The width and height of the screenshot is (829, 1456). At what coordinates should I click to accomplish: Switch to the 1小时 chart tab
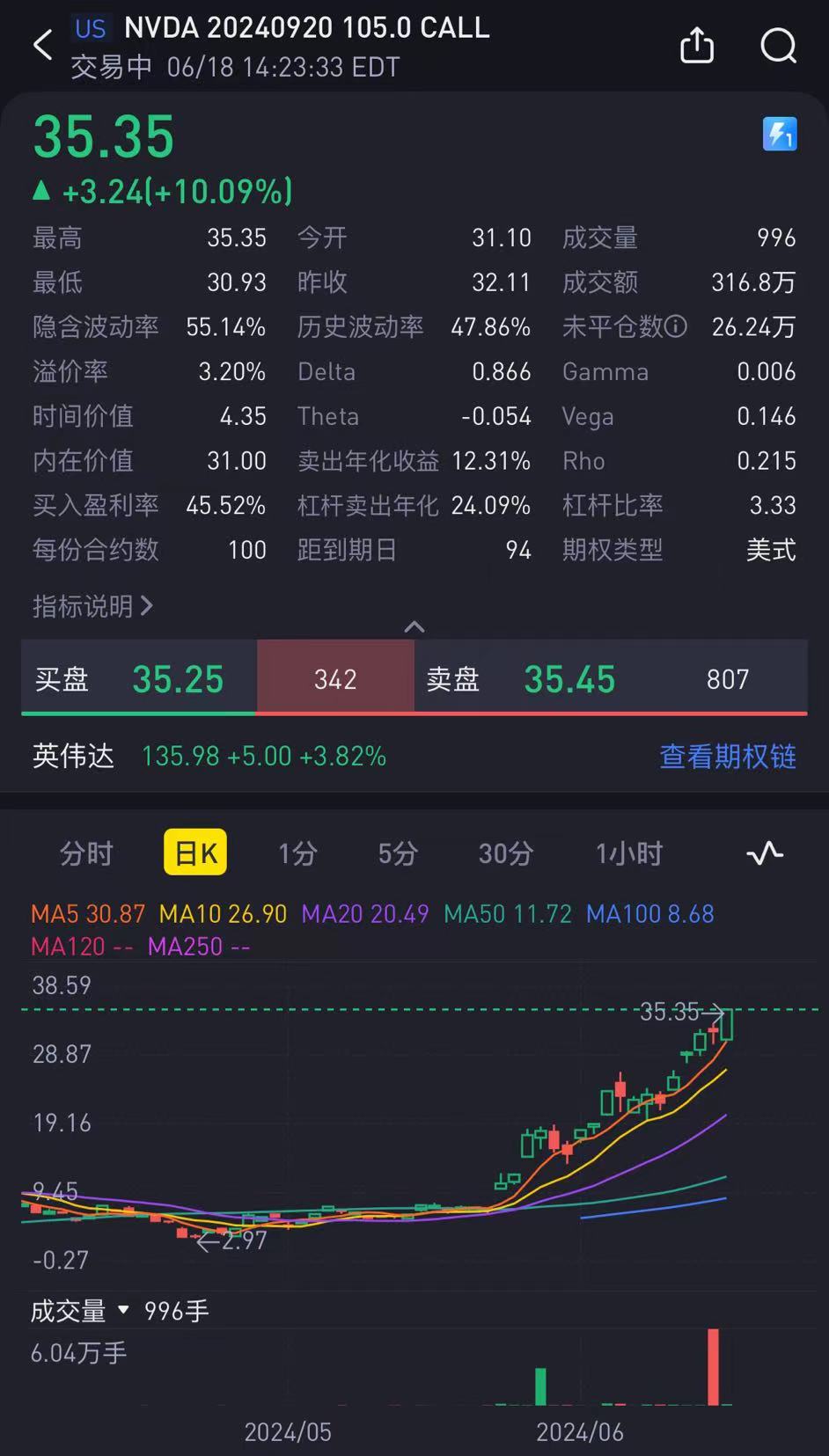coord(629,852)
